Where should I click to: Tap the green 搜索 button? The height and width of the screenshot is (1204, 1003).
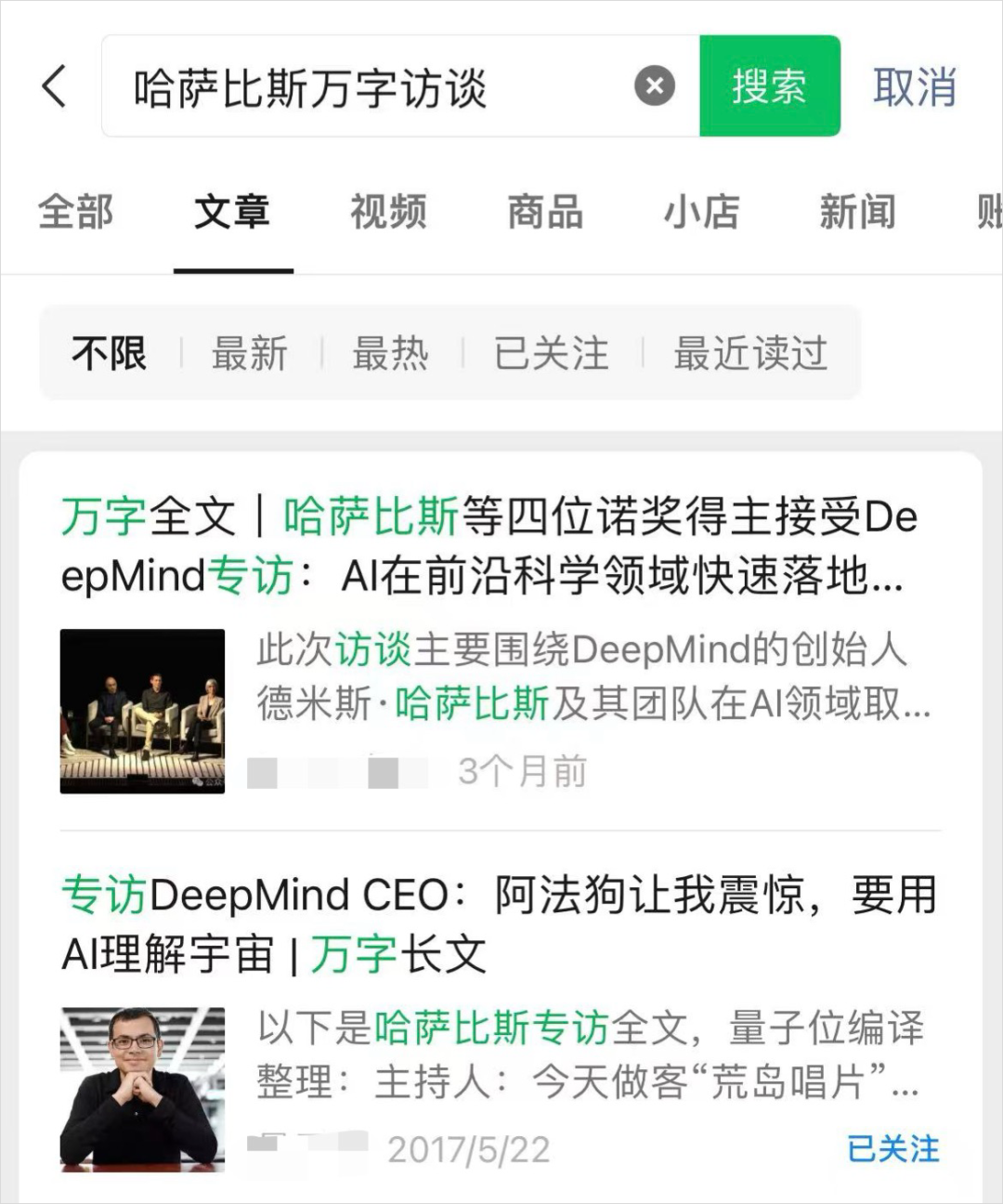(769, 86)
